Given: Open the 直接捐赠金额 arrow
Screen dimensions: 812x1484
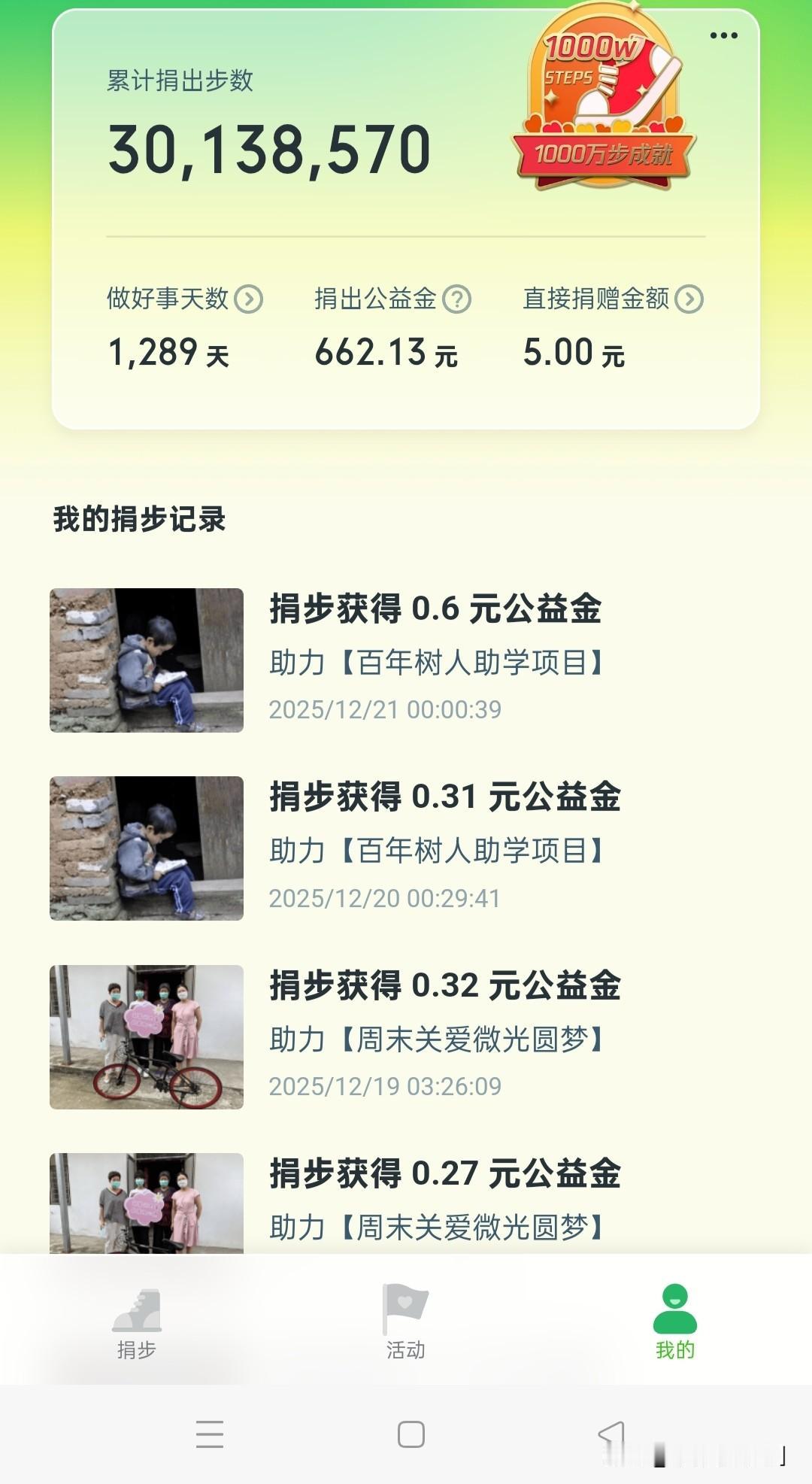Looking at the screenshot, I should pyautogui.click(x=689, y=299).
